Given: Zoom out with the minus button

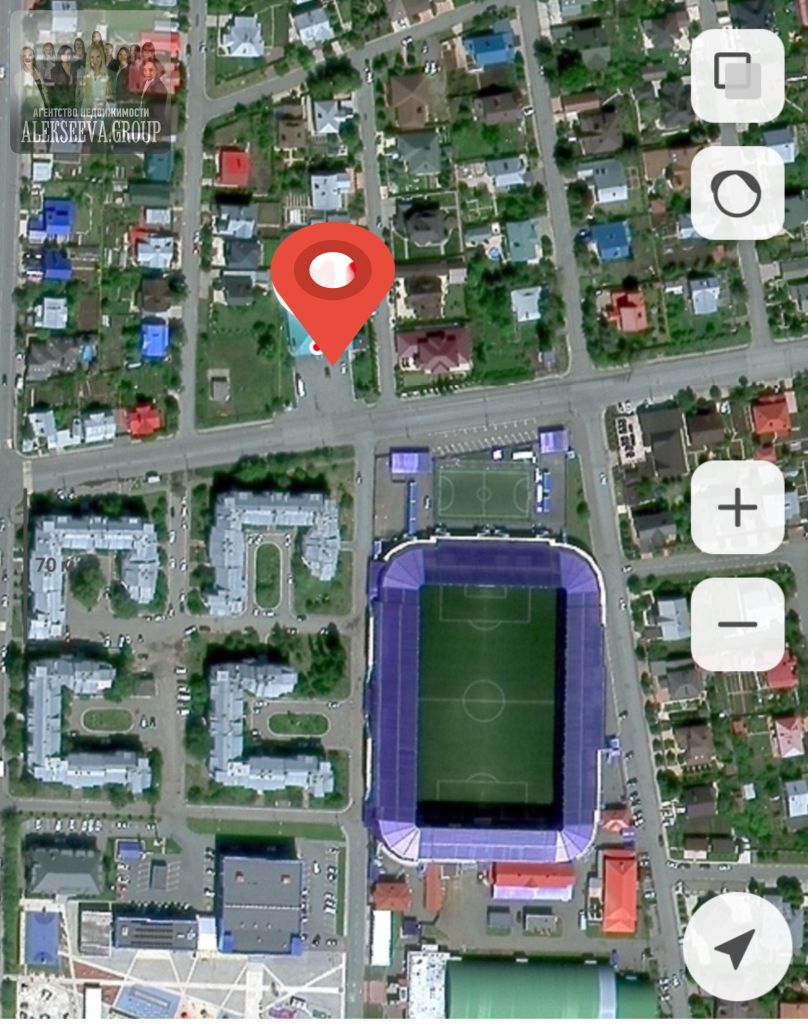Looking at the screenshot, I should pyautogui.click(x=737, y=625).
